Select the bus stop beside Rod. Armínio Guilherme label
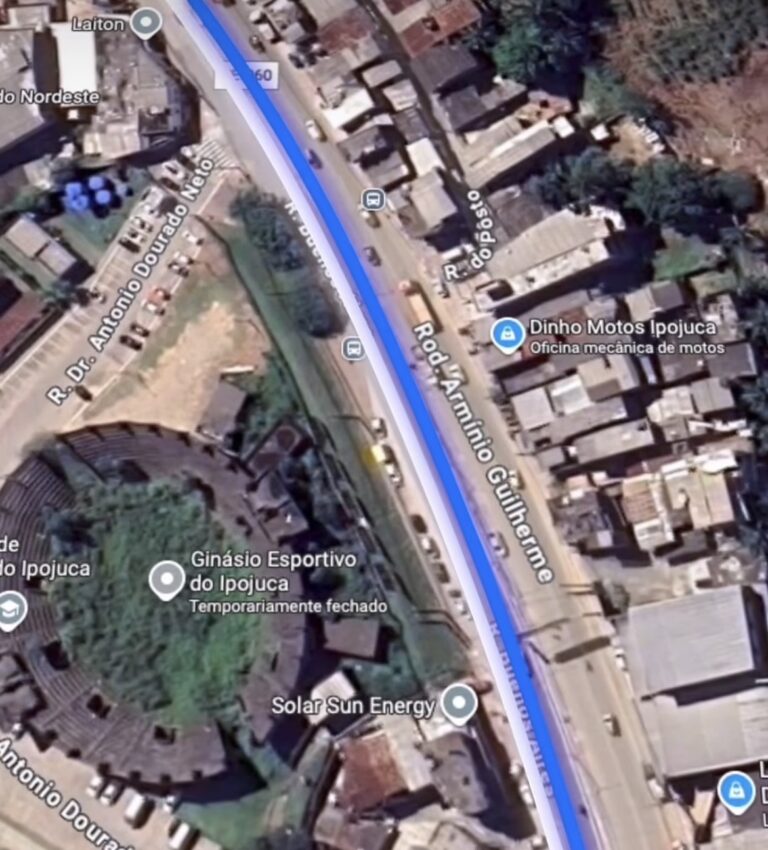This screenshot has width=768, height=850. coord(352,348)
